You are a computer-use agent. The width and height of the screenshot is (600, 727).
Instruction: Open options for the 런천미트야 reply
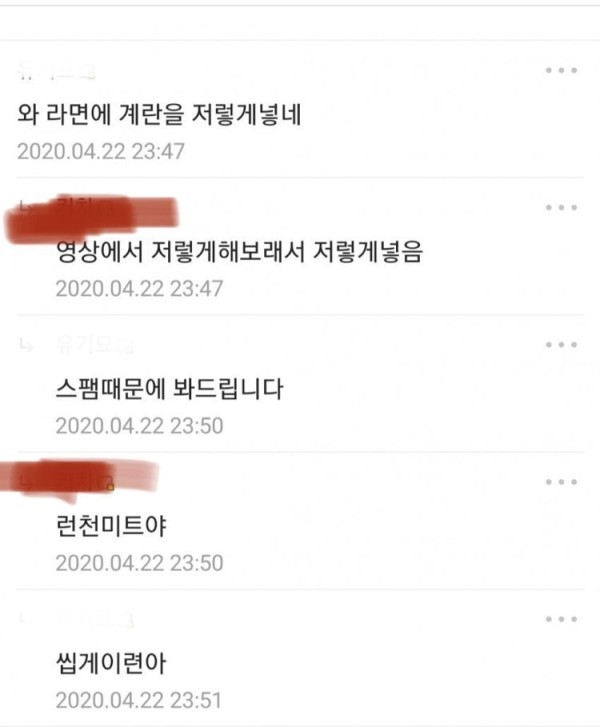click(561, 482)
